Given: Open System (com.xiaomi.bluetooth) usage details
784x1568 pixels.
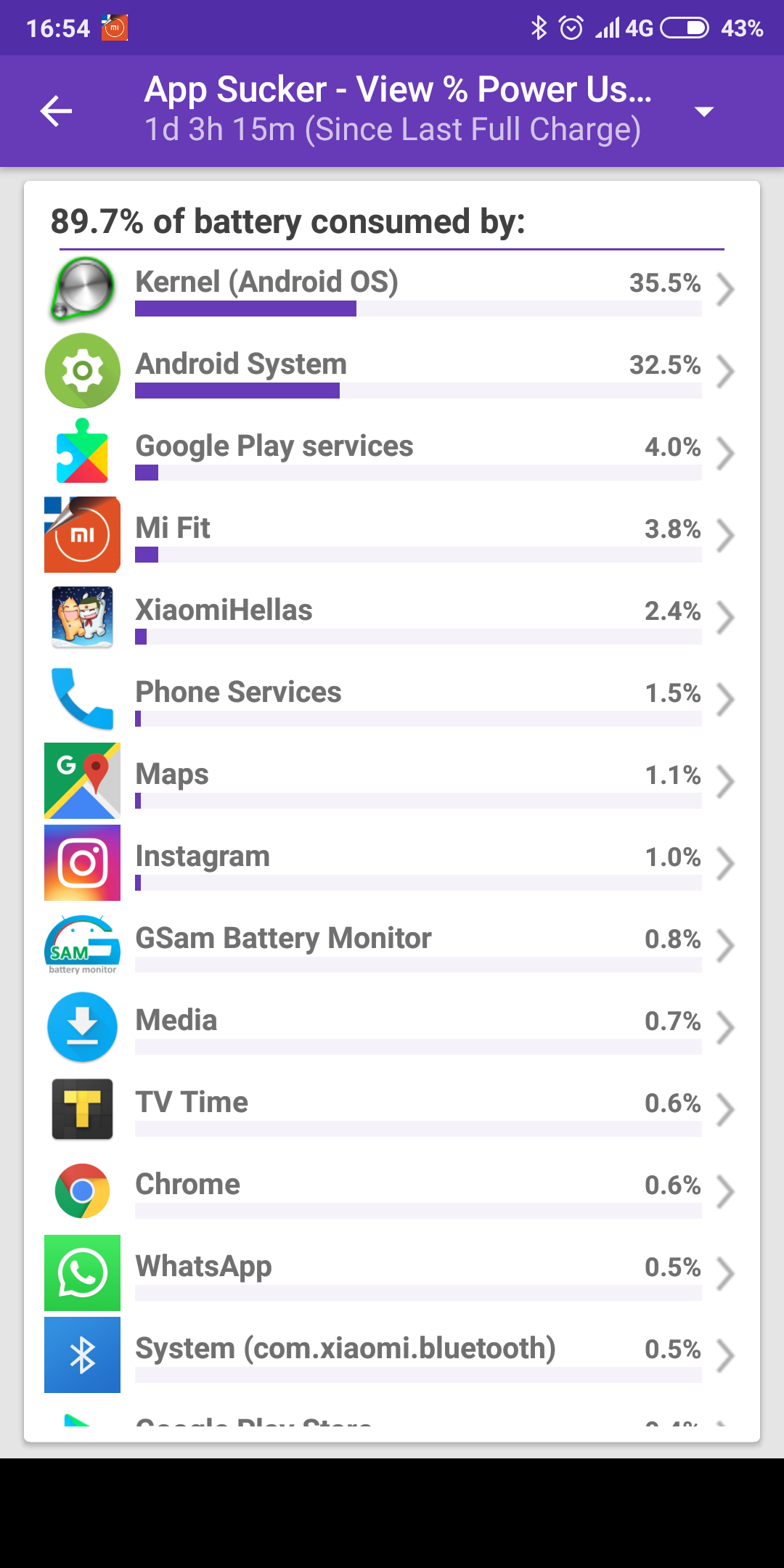Looking at the screenshot, I should pyautogui.click(x=392, y=1355).
